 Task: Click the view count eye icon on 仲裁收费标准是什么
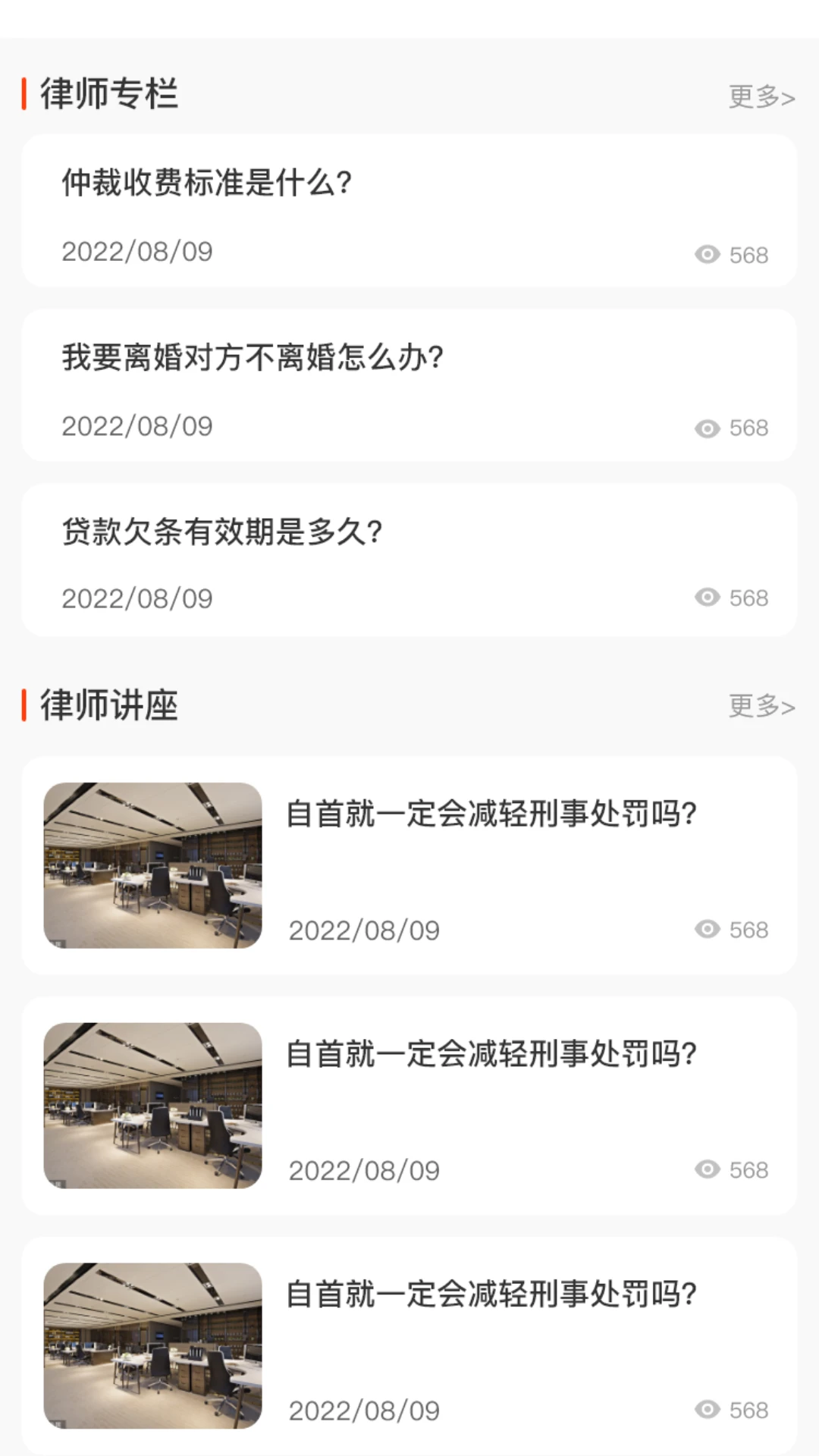(708, 255)
